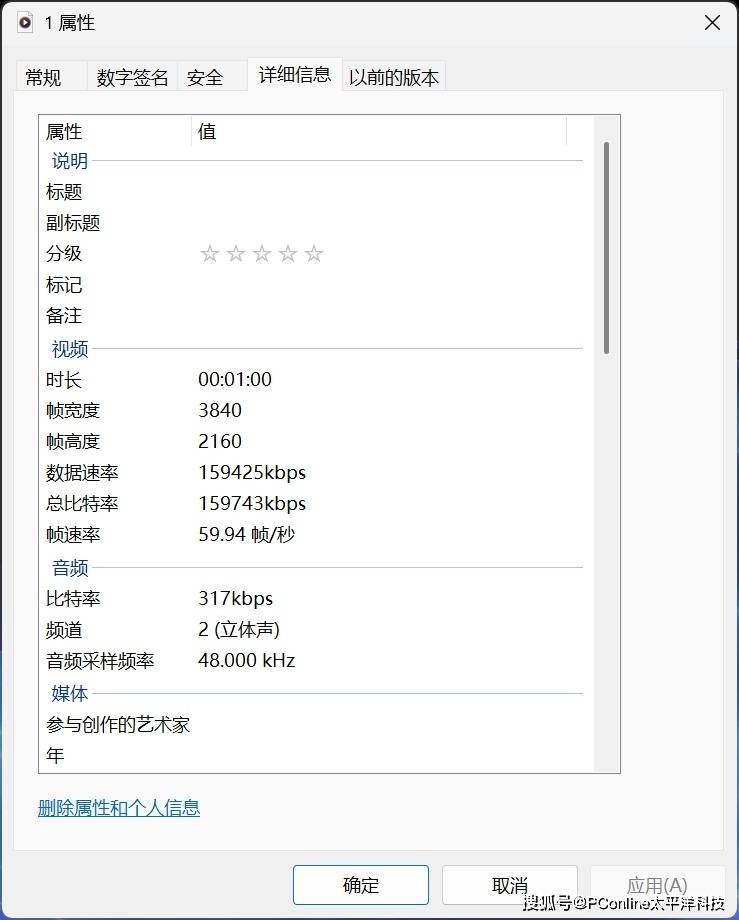Tap the 删除属性和个人信息 link
Screen dimensions: 739x920
(119, 808)
